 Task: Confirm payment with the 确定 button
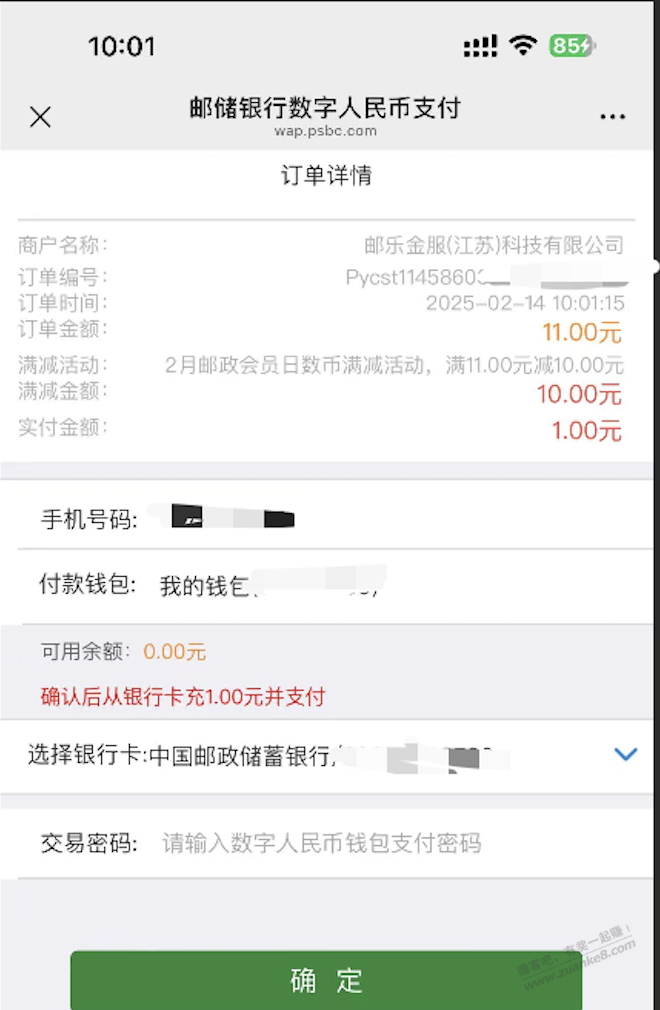[326, 980]
